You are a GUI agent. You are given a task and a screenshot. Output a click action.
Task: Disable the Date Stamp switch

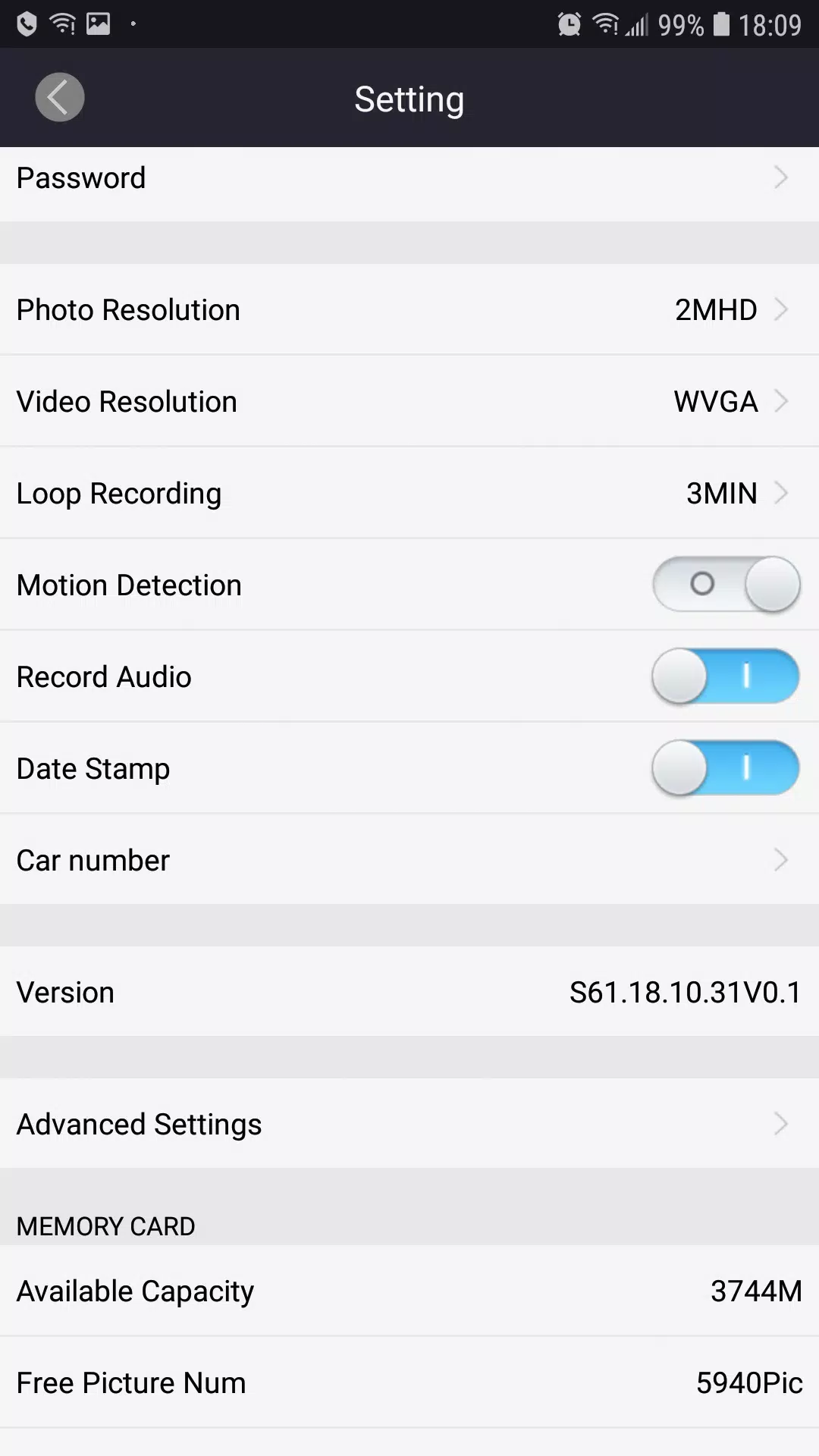(x=726, y=768)
